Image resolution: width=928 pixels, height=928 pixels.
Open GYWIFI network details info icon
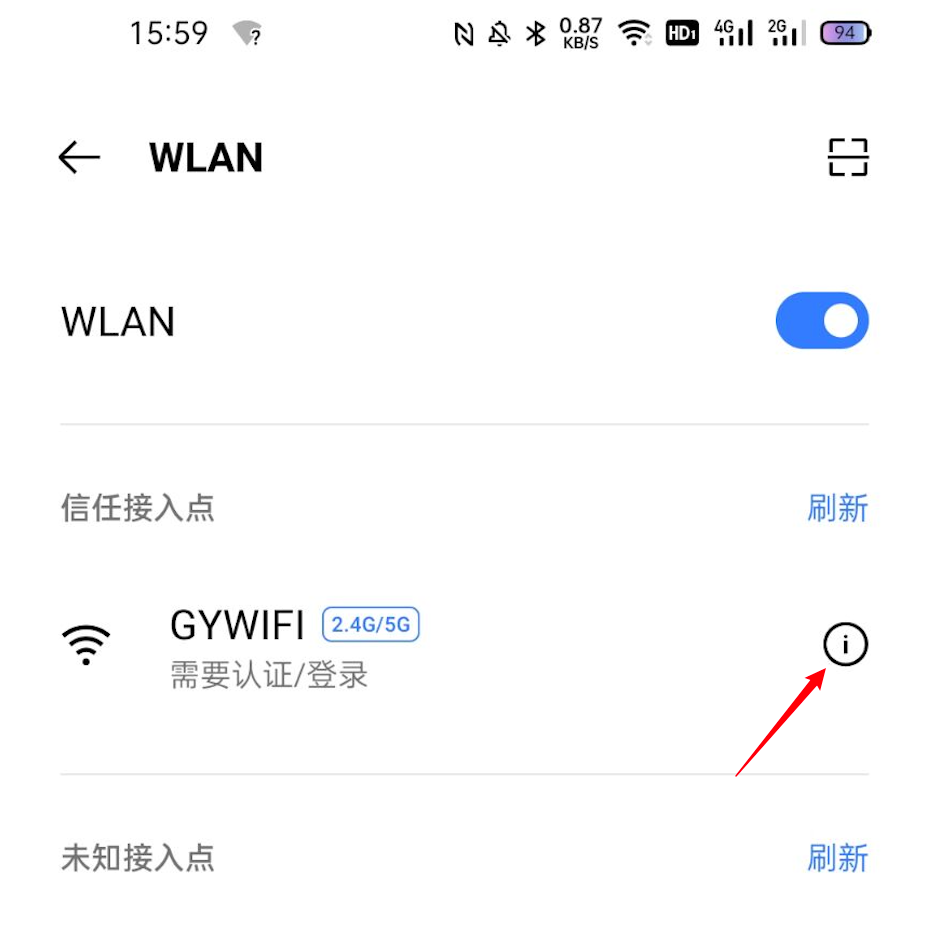point(845,645)
